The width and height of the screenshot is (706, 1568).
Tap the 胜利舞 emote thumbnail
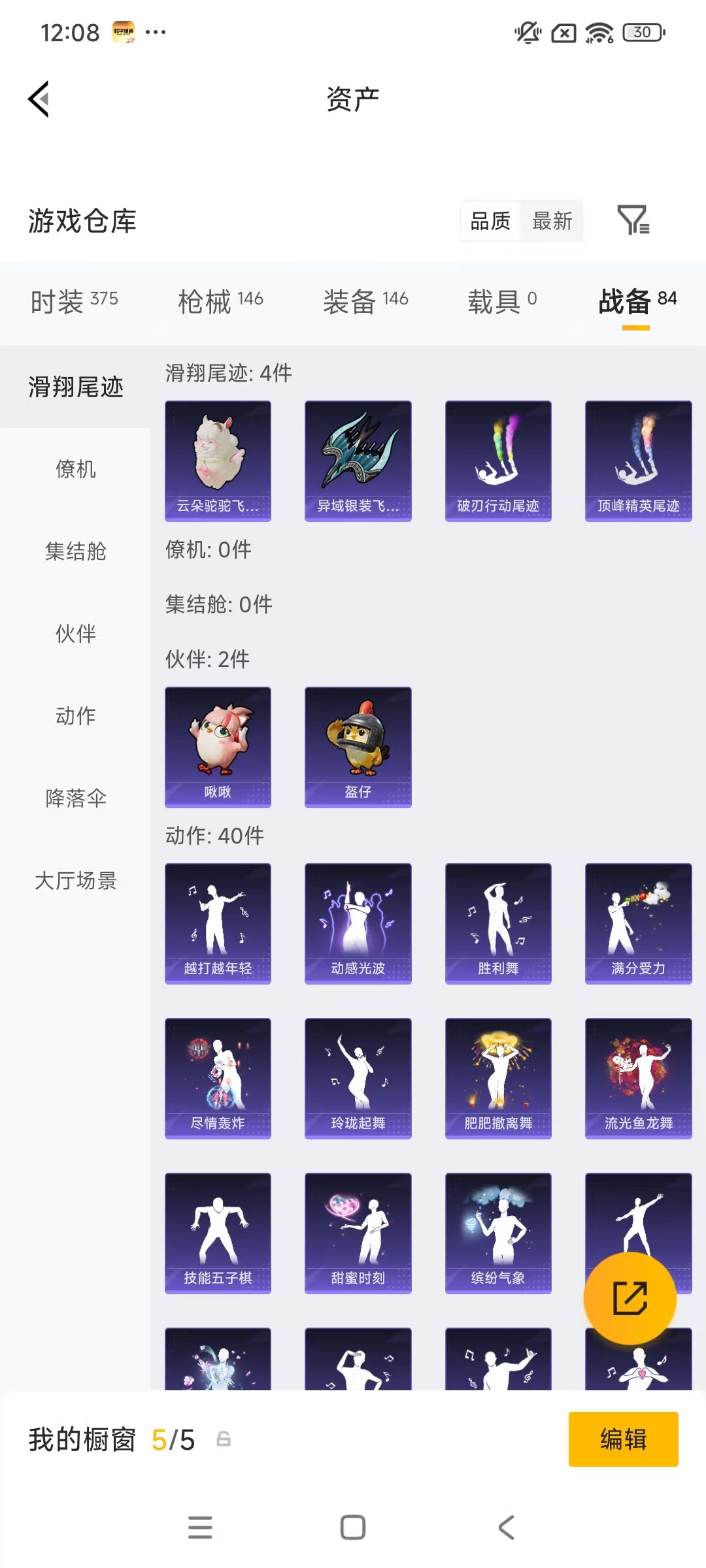coord(497,922)
